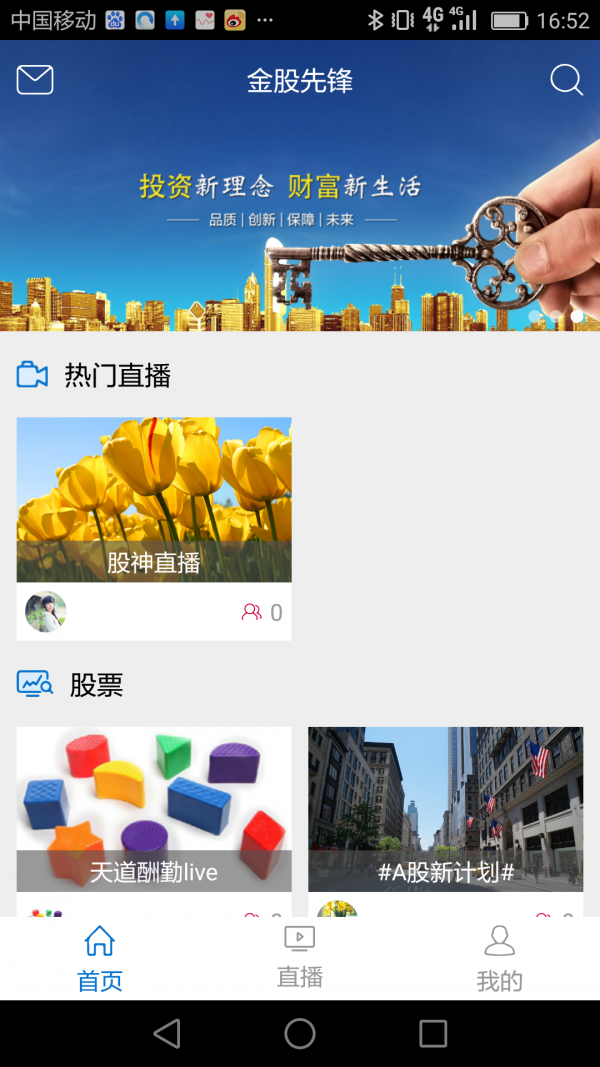The height and width of the screenshot is (1067, 600).
Task: Open the 投资新理念 promotional banner
Action: (x=300, y=220)
